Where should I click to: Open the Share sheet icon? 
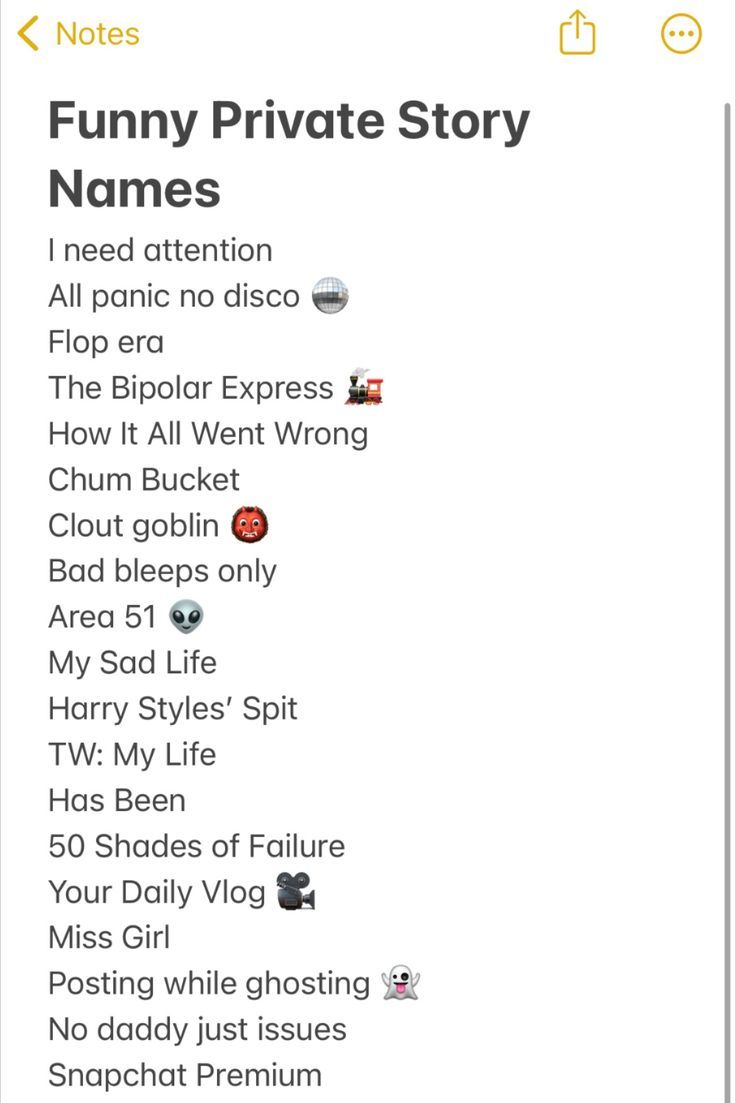577,32
